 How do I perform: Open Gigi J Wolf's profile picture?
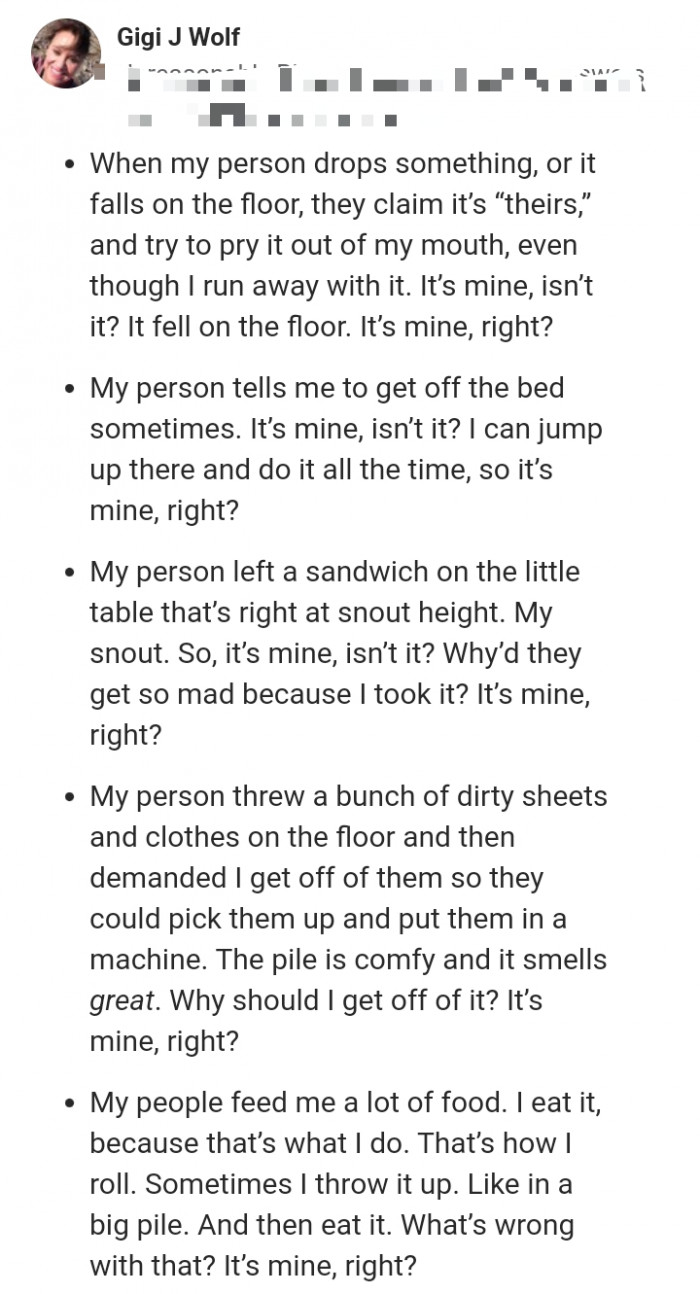[x=66, y=53]
